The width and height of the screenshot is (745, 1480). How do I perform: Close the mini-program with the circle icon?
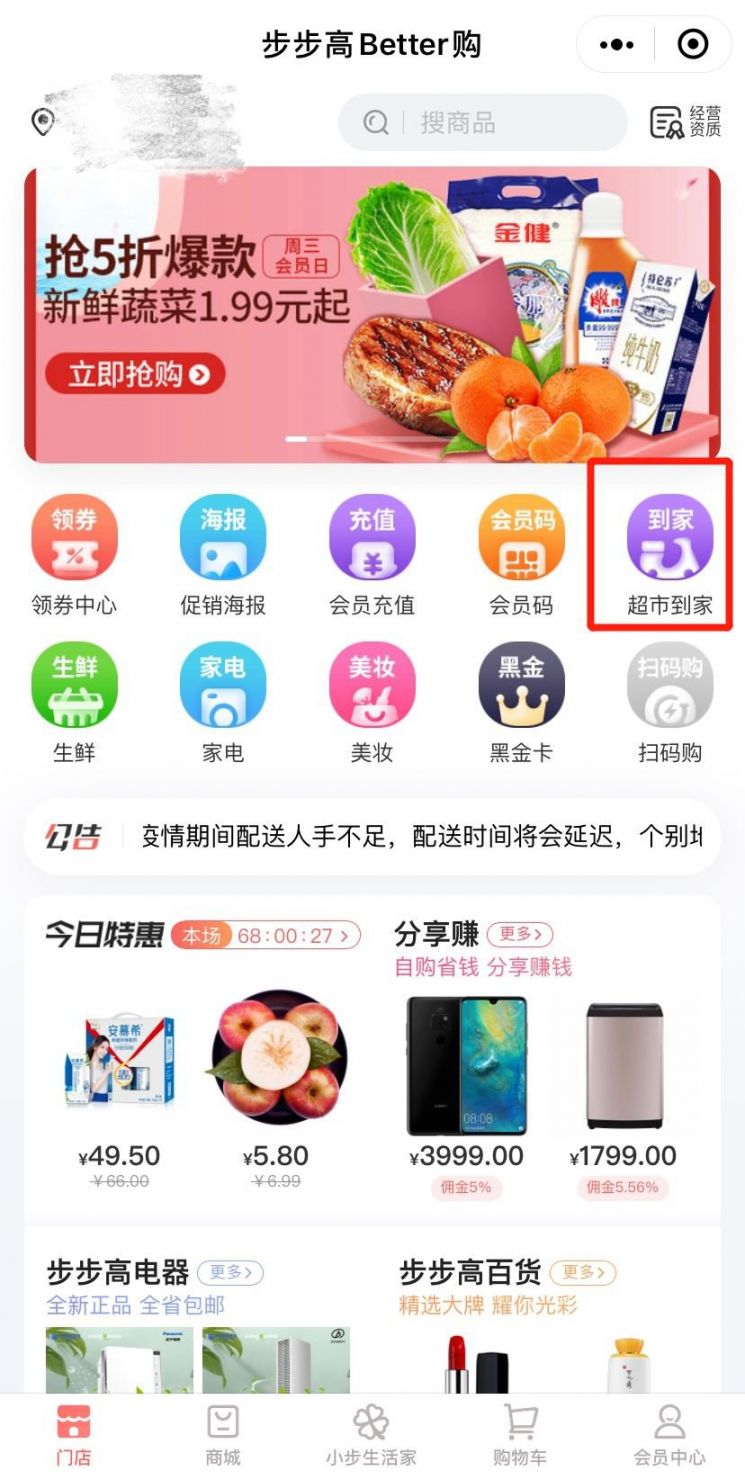692,45
